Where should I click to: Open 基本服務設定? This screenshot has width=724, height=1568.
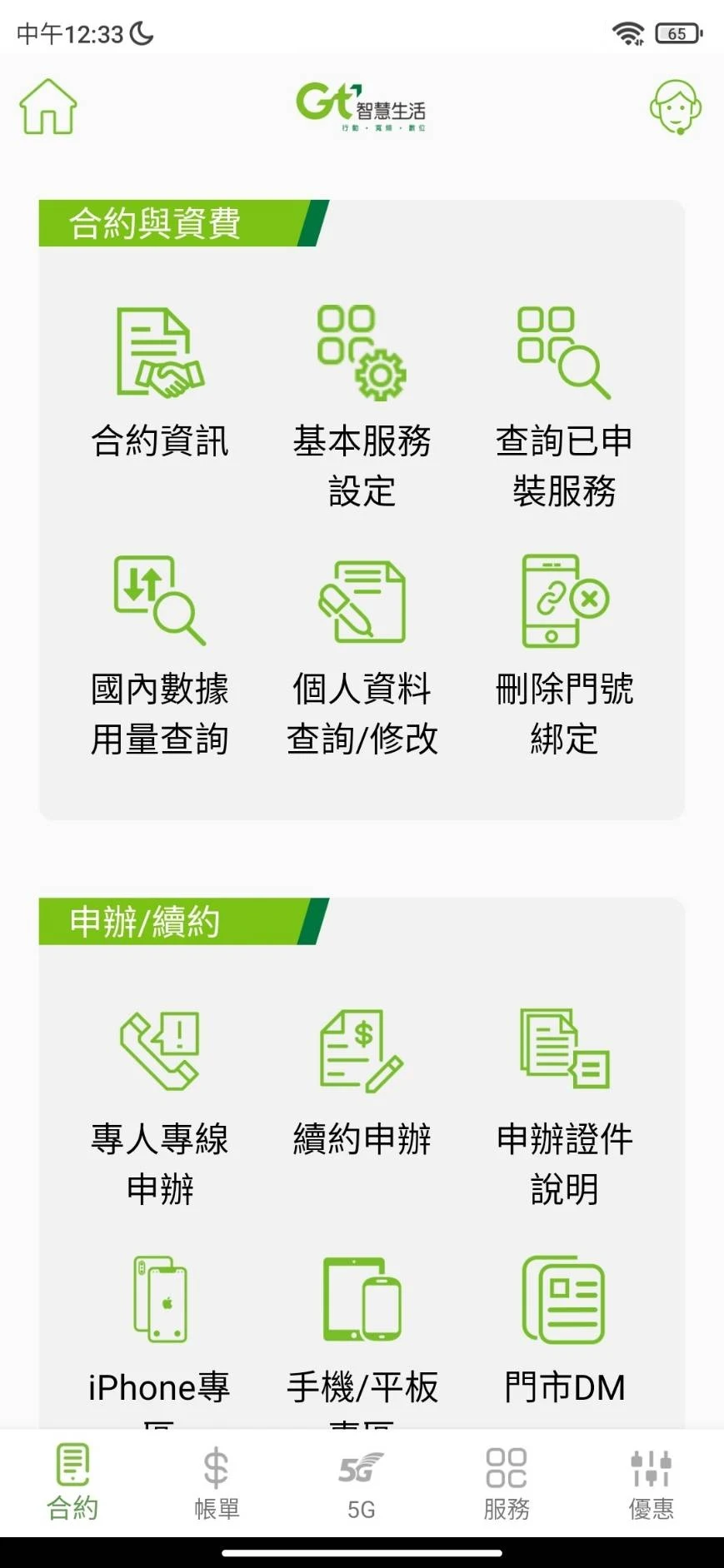pos(362,406)
